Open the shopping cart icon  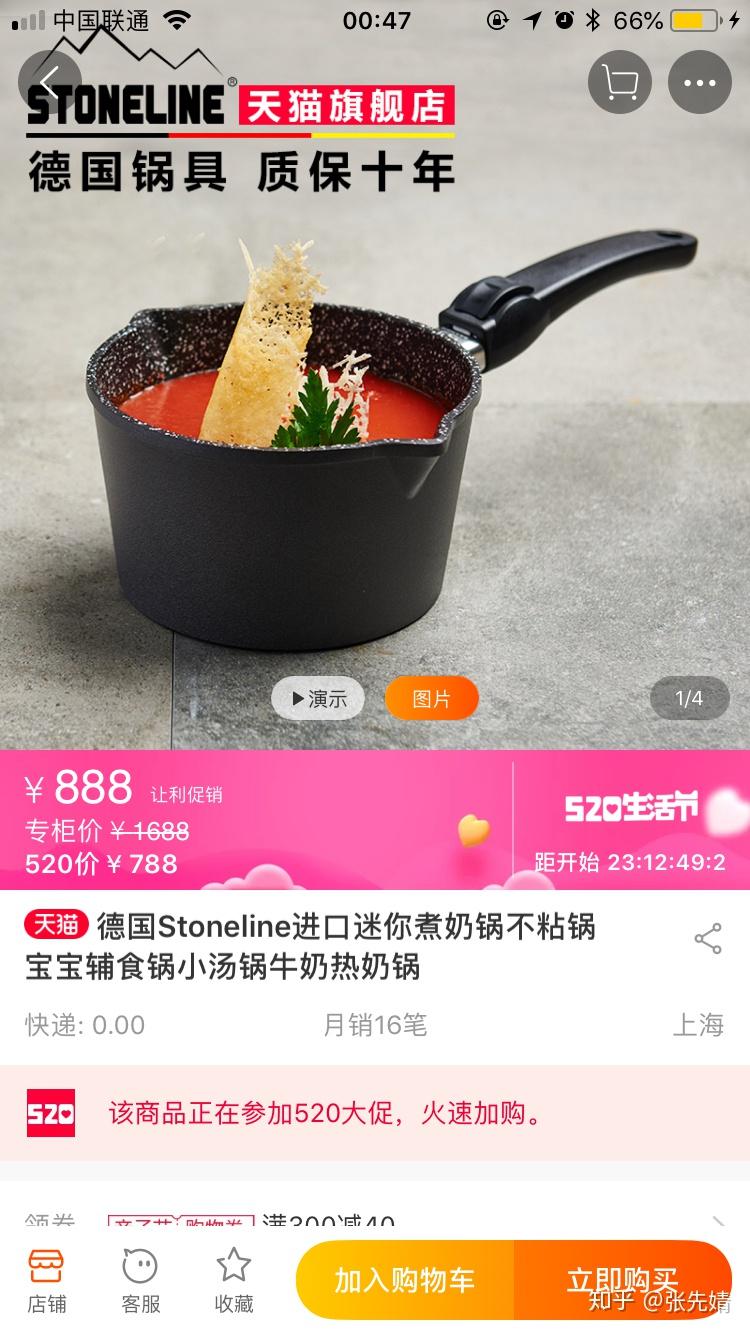click(x=620, y=82)
